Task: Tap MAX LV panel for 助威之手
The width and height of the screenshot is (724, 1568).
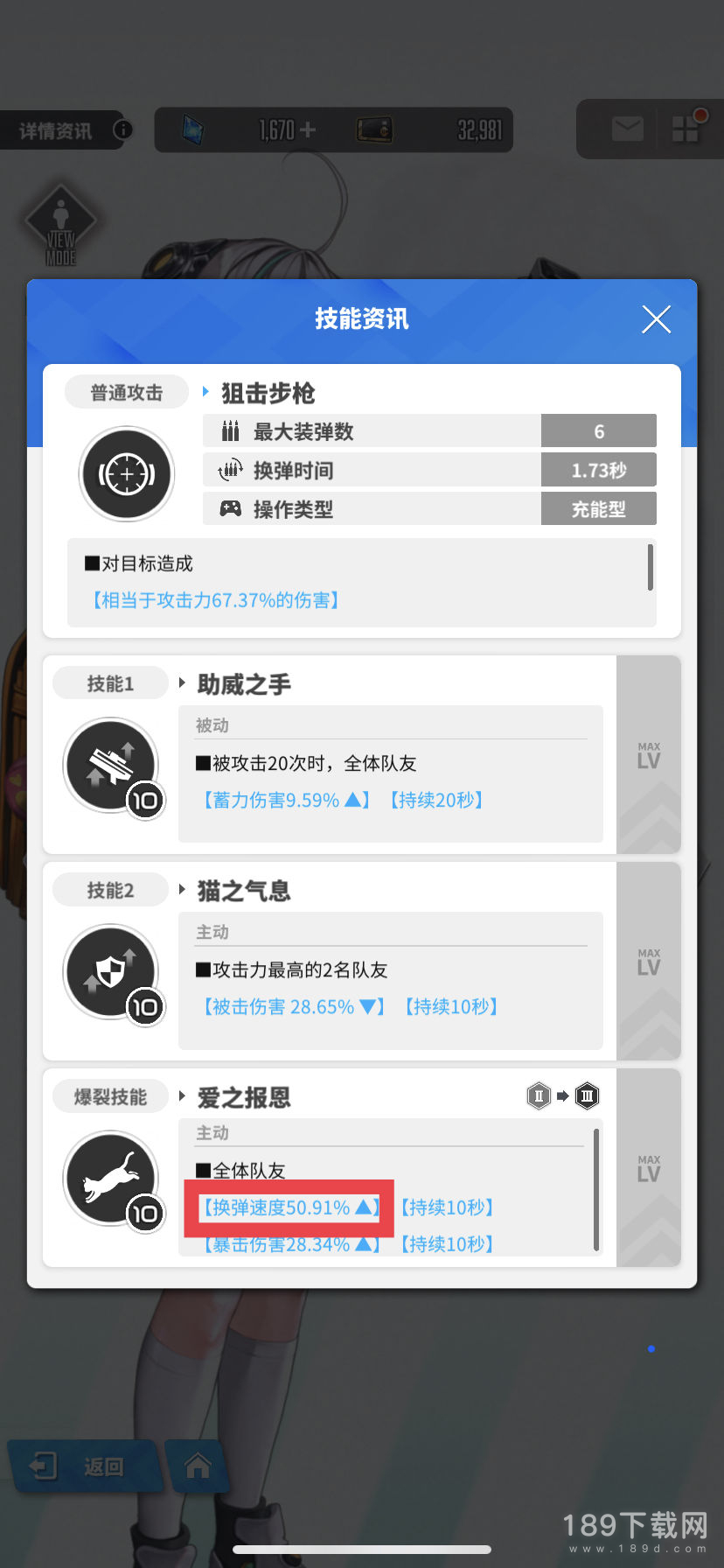Action: pyautogui.click(x=649, y=755)
